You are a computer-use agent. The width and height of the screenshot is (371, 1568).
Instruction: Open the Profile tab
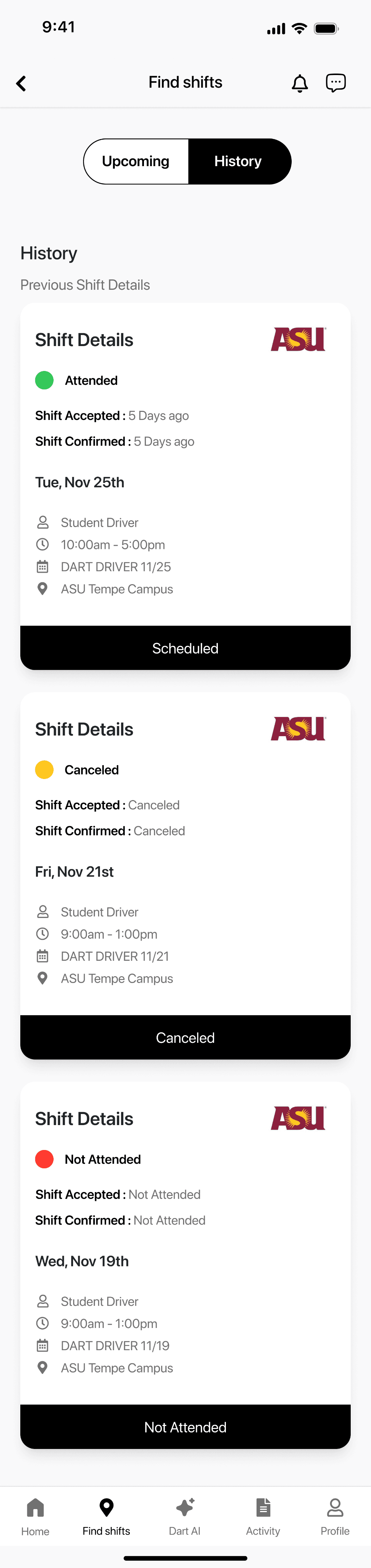point(335,1517)
